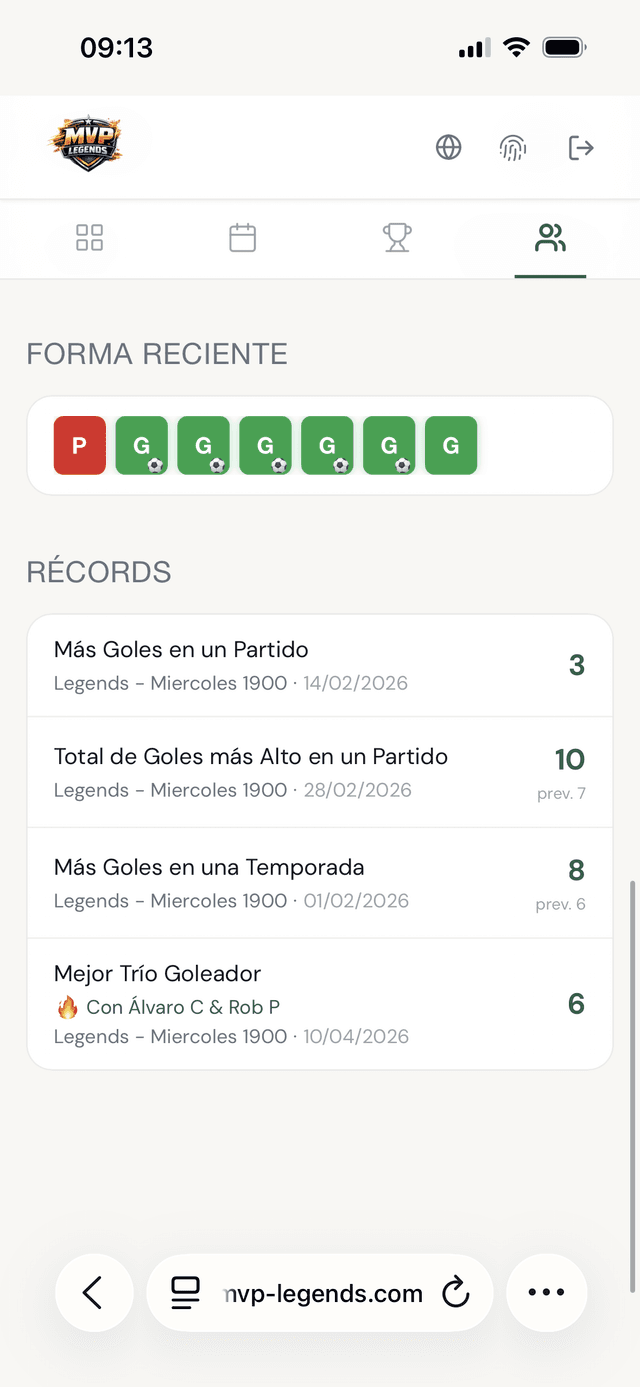Log out using the exit icon
640x1387 pixels.
581,148
